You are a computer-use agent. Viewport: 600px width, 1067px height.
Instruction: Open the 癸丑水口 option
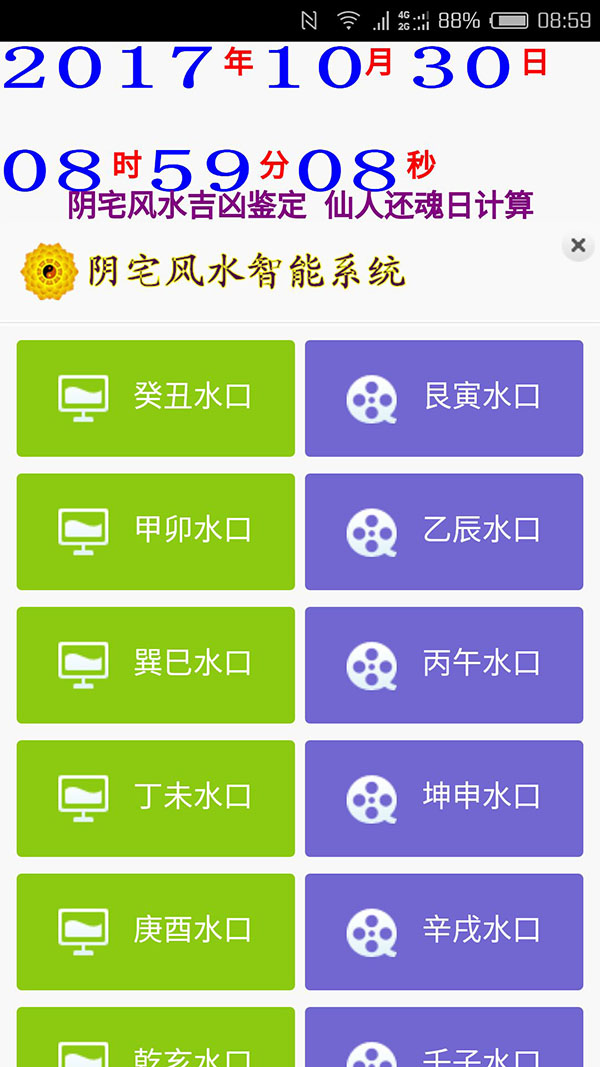pos(156,398)
